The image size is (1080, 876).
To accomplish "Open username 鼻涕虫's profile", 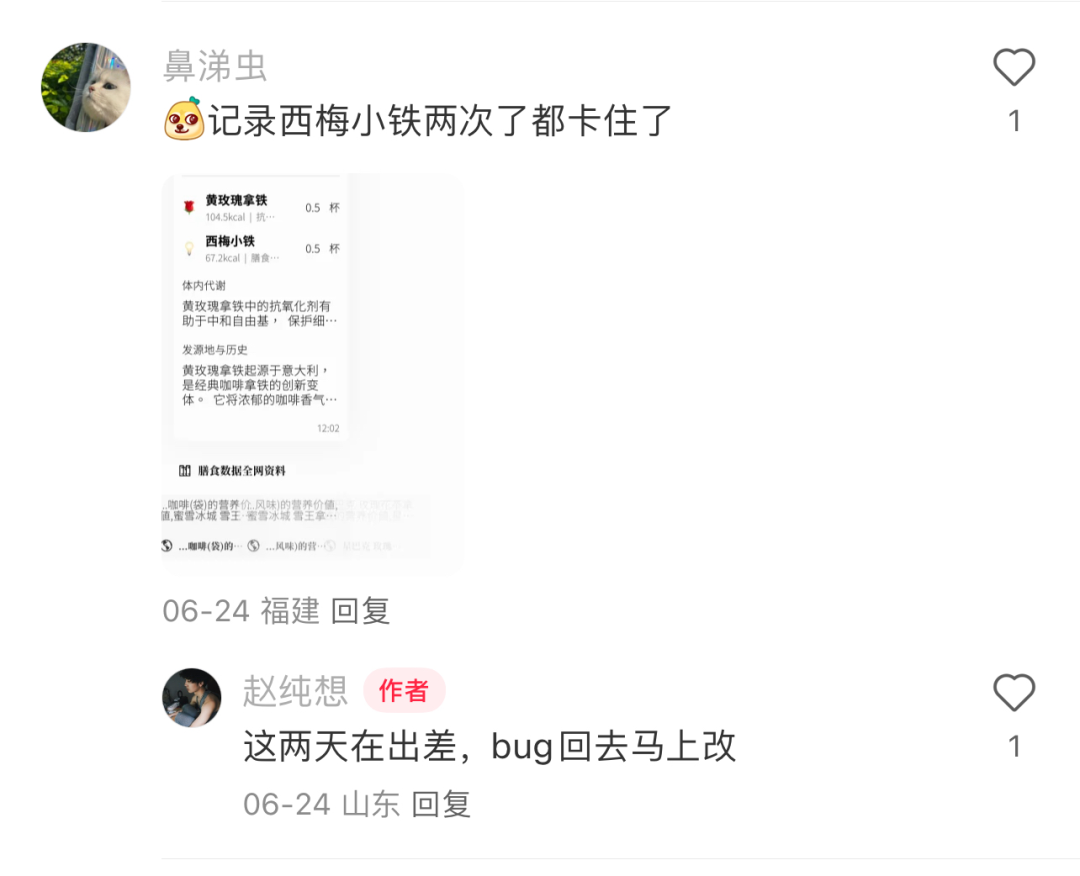I will point(215,66).
